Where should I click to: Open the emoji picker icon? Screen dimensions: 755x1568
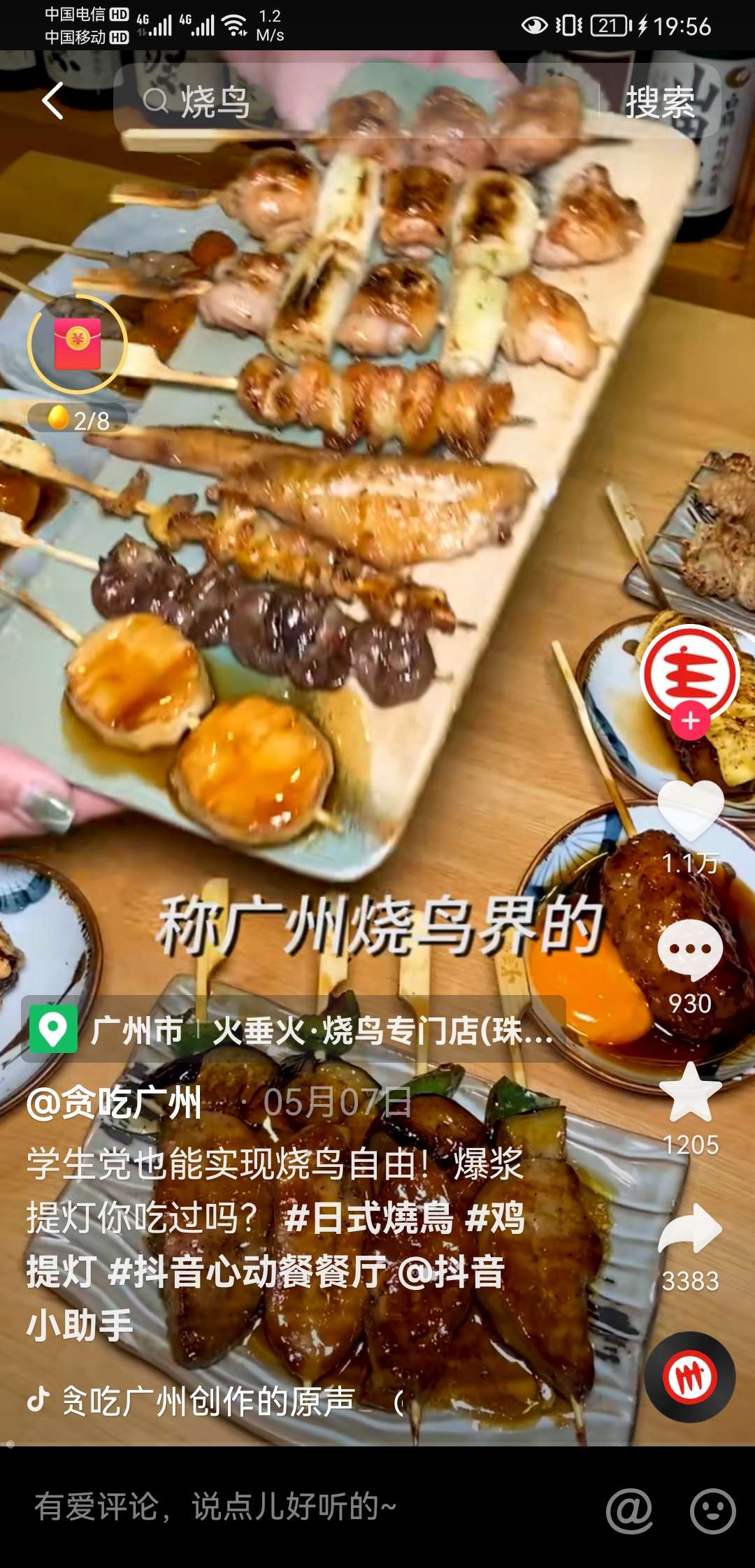[x=712, y=1510]
